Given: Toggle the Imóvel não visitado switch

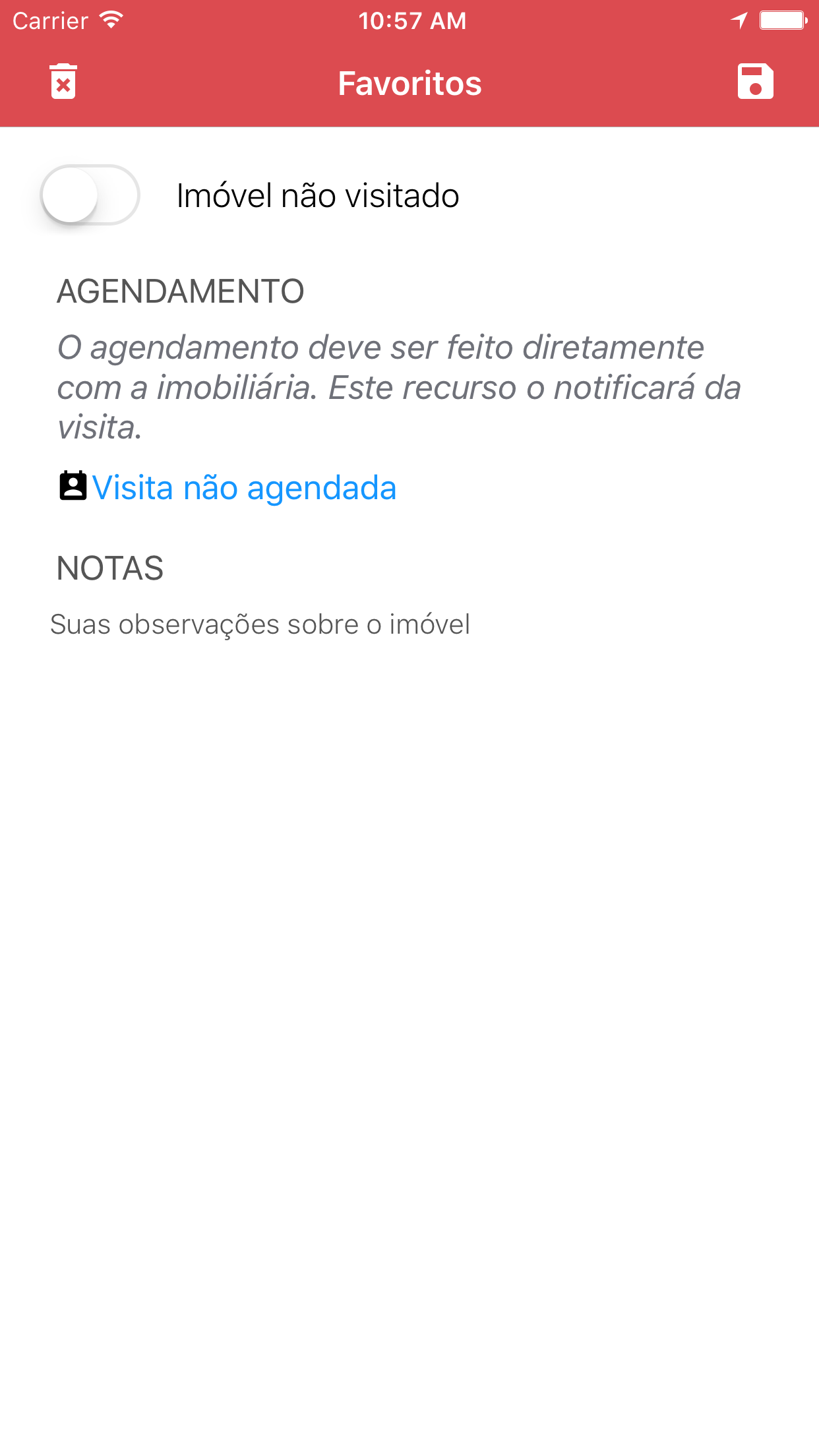Looking at the screenshot, I should (90, 195).
